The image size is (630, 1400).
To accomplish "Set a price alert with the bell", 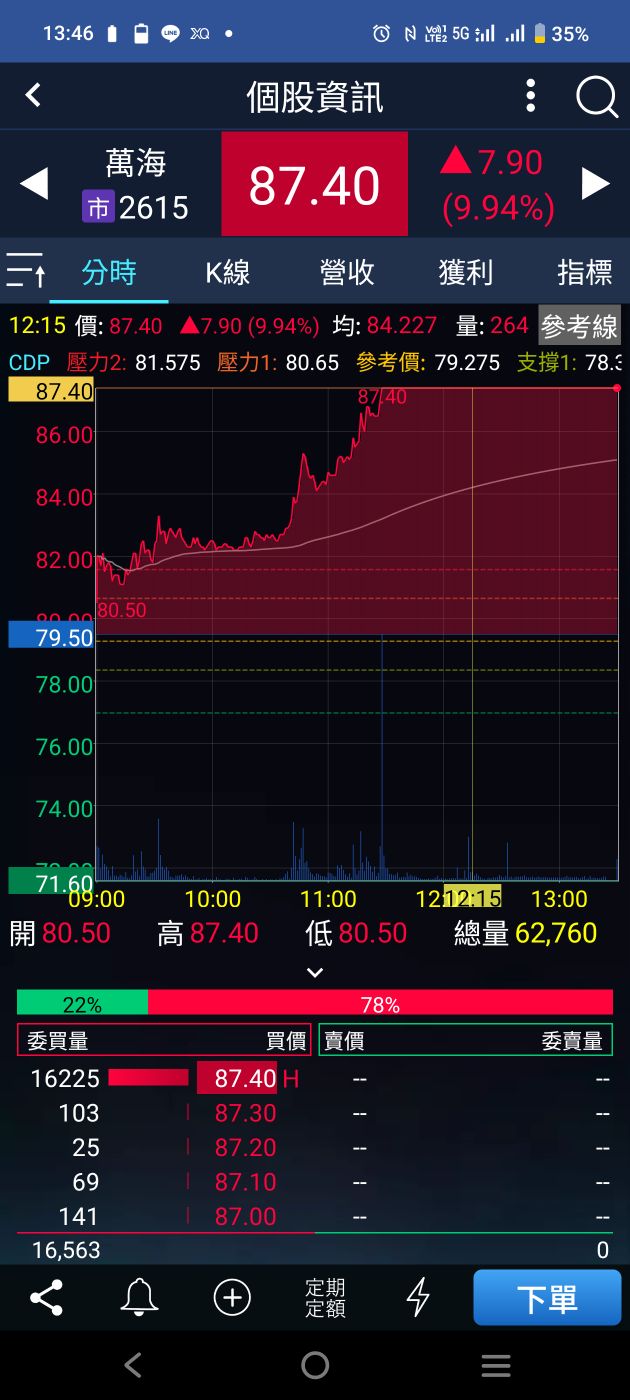I will click(139, 1298).
